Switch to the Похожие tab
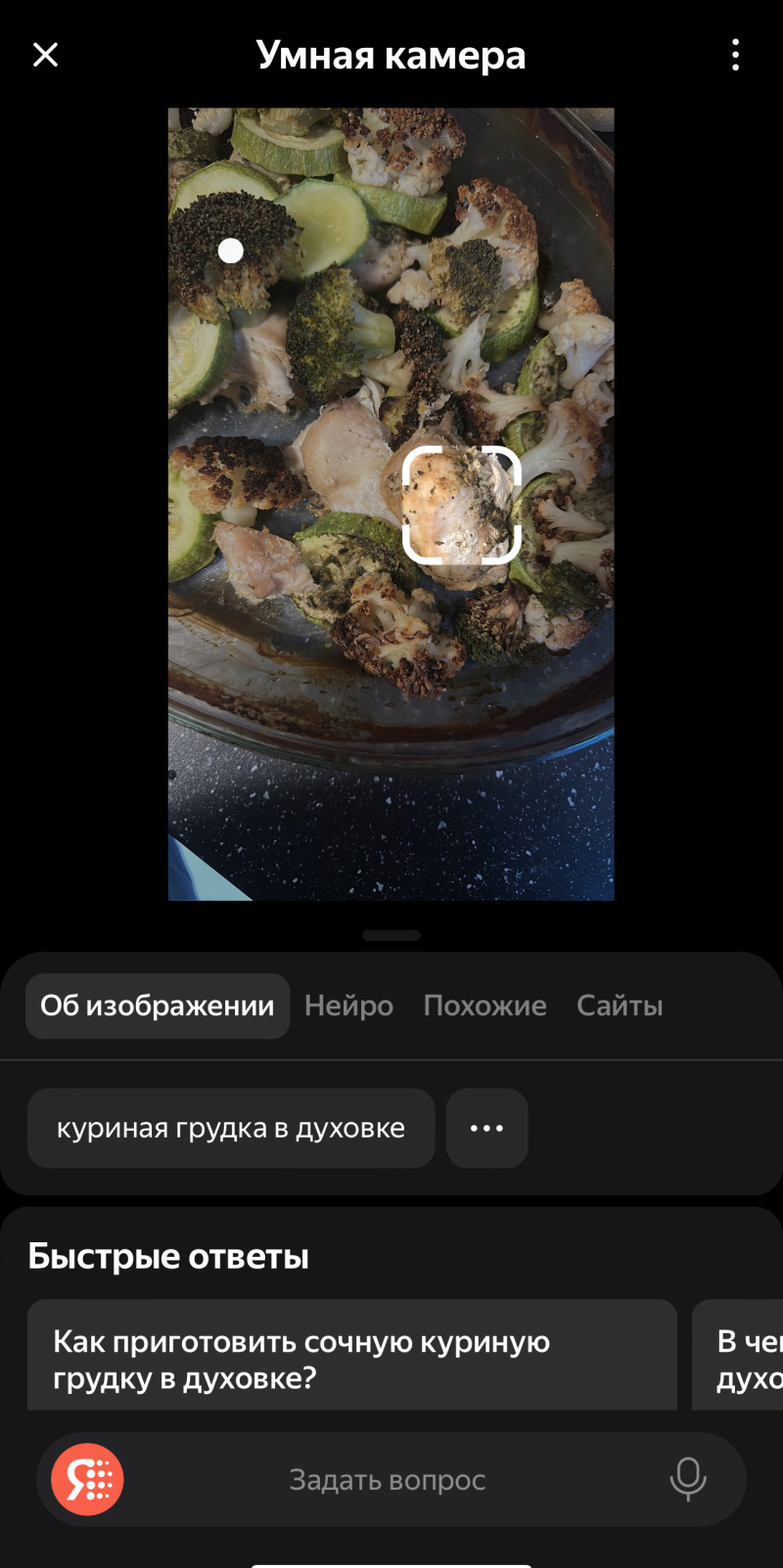Screen dimensions: 783x1568 (484, 1006)
